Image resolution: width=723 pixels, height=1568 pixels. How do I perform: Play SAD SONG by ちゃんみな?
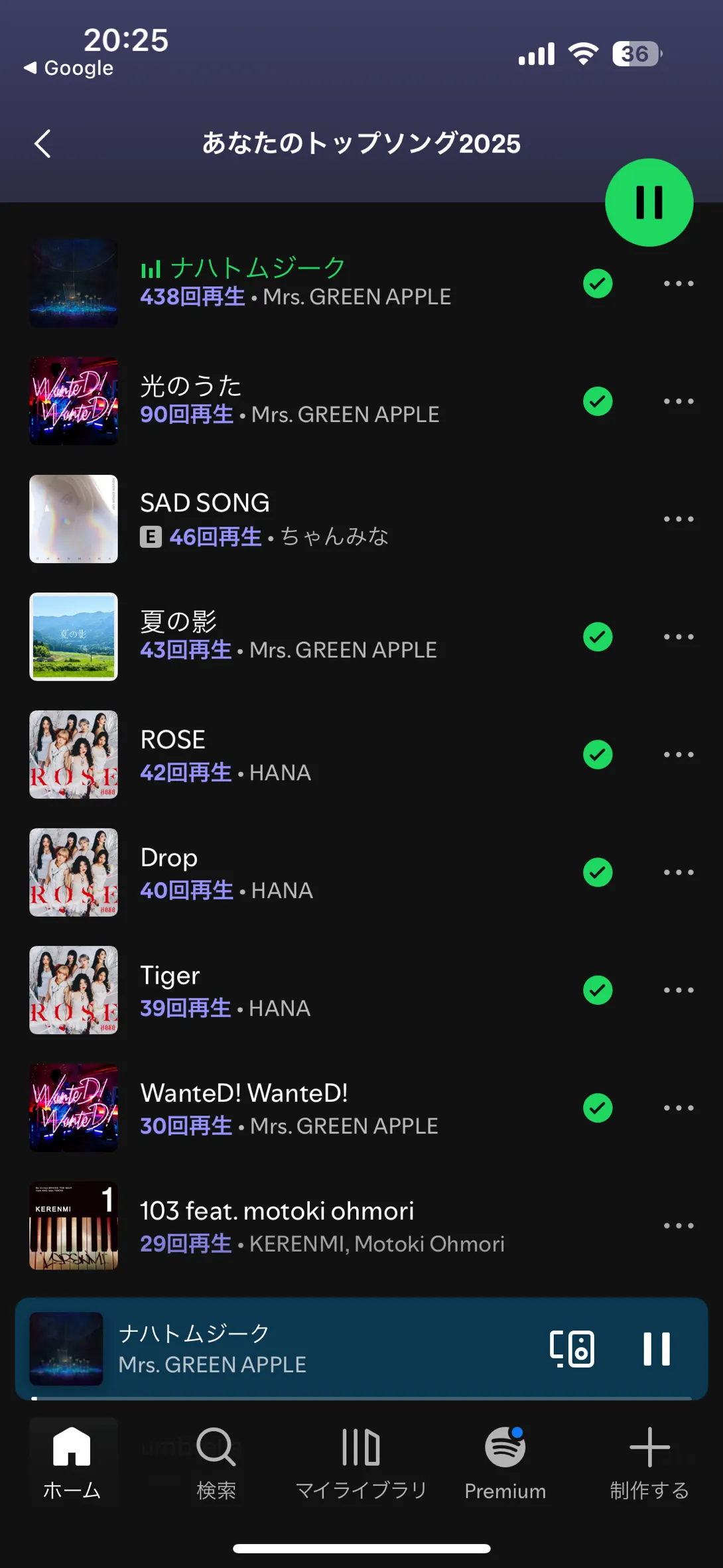click(298, 519)
